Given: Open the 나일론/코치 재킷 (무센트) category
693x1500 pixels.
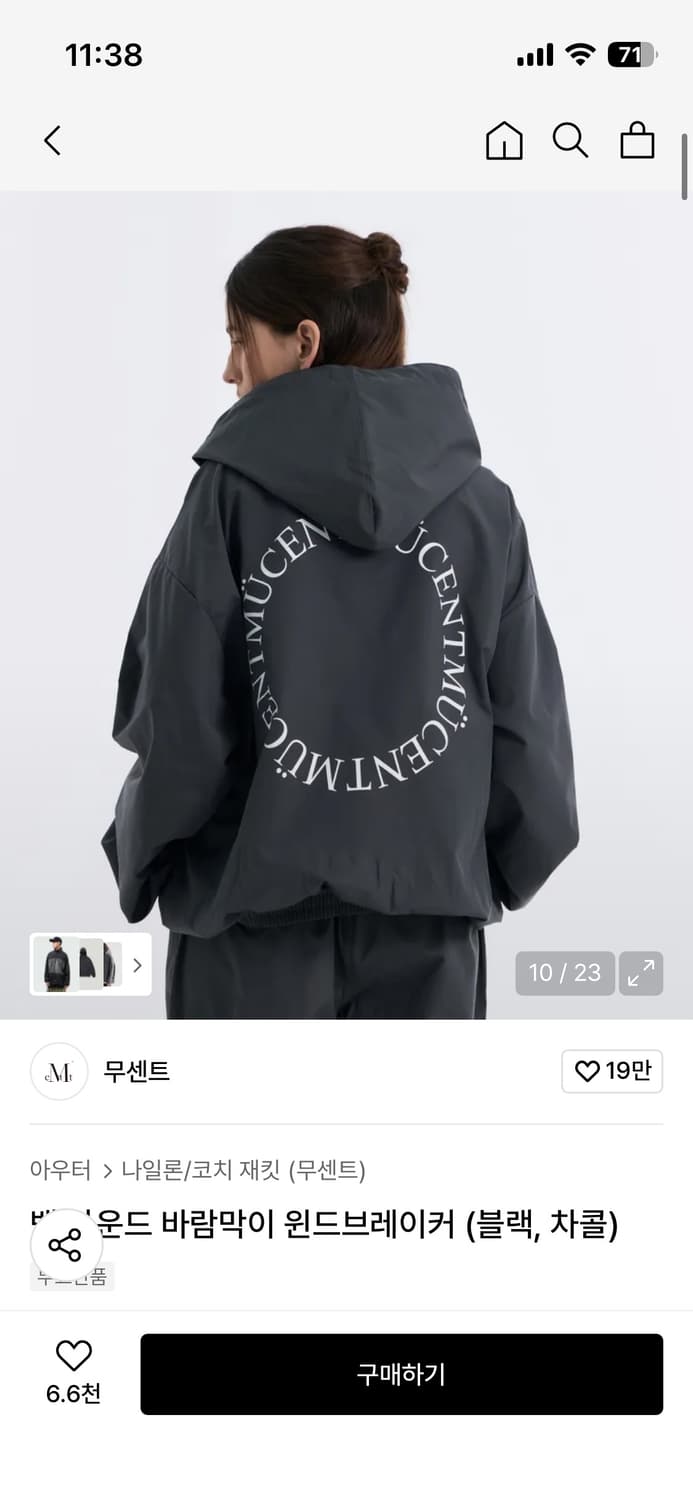Looking at the screenshot, I should (243, 1169).
